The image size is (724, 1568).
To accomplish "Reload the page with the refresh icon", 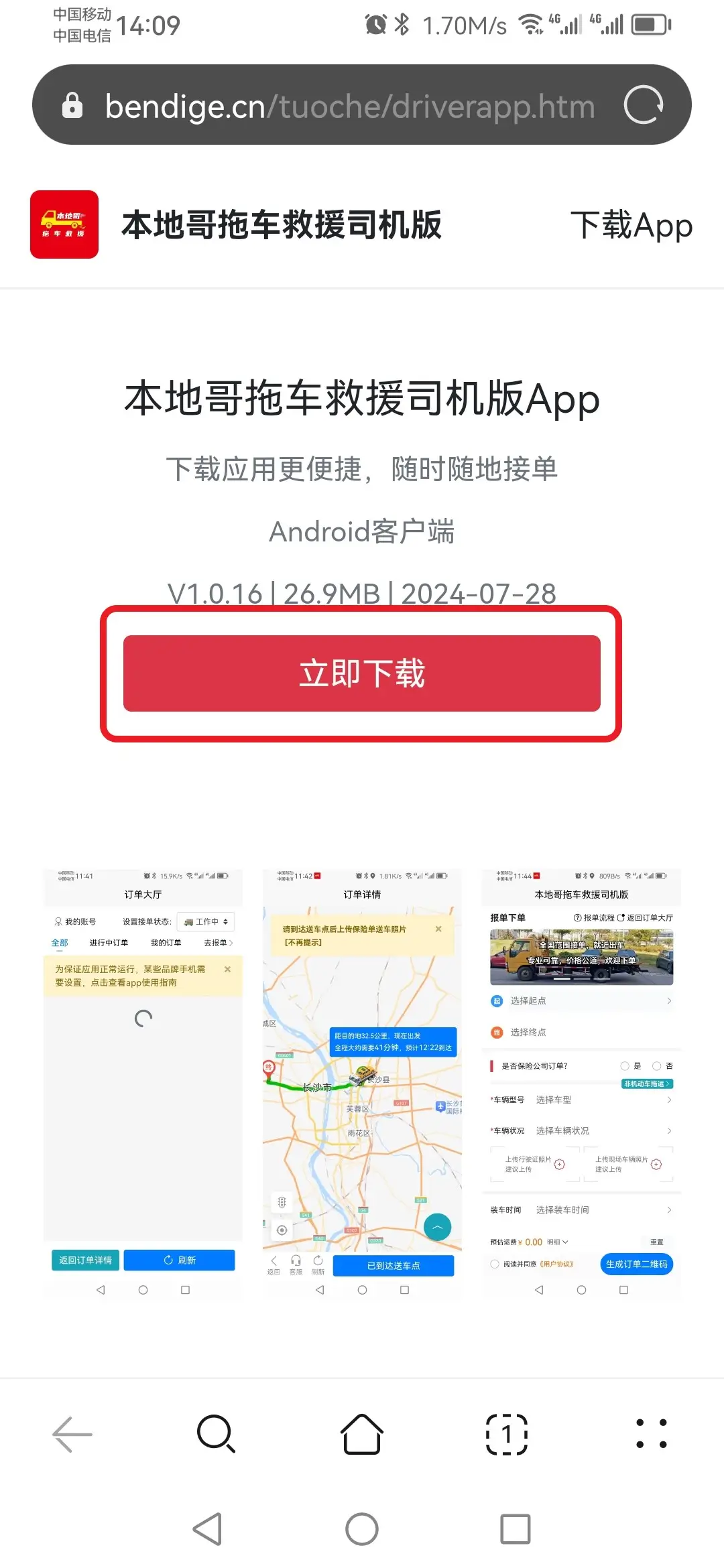I will click(x=644, y=105).
